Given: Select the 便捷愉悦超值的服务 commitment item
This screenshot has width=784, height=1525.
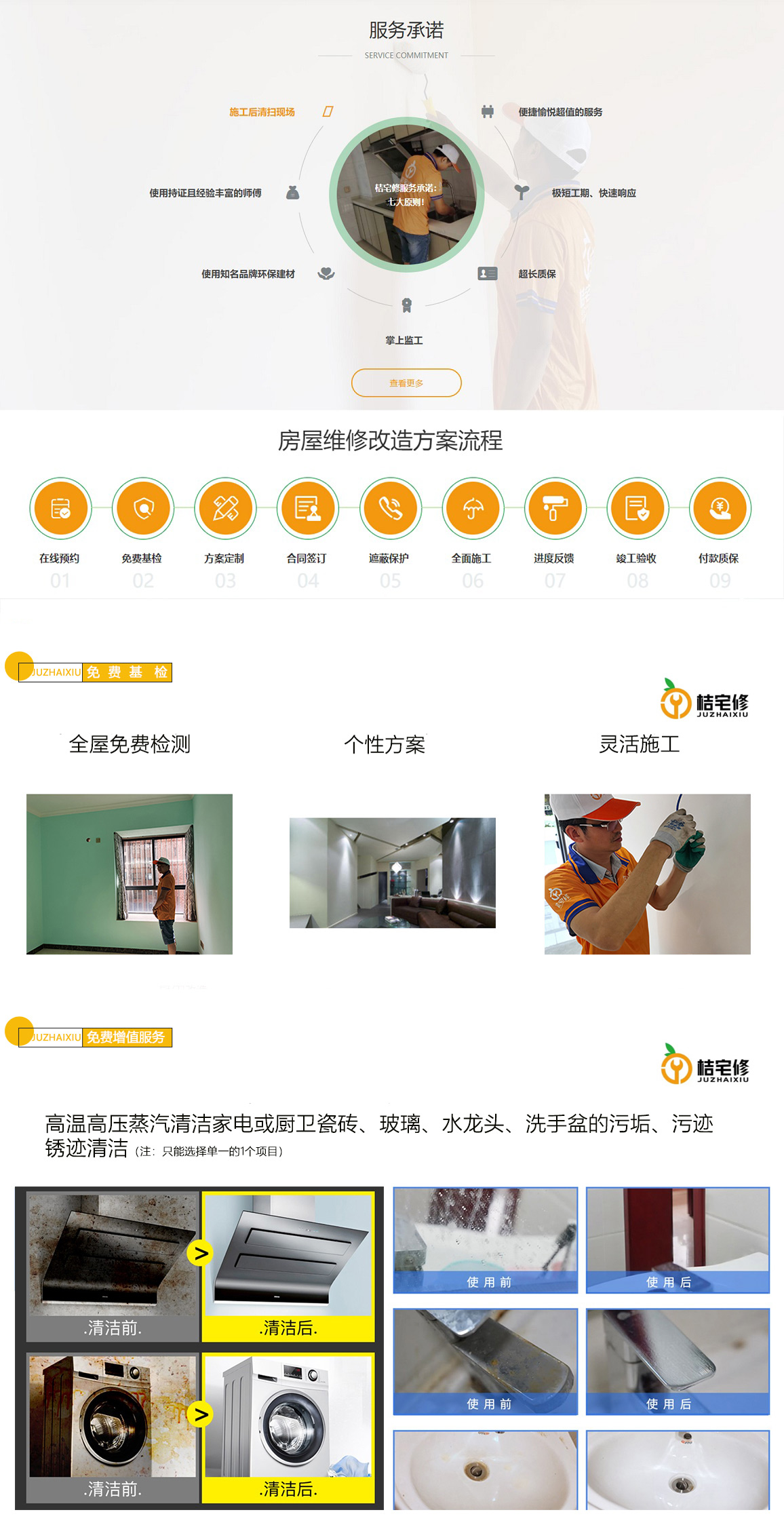Looking at the screenshot, I should [x=560, y=112].
